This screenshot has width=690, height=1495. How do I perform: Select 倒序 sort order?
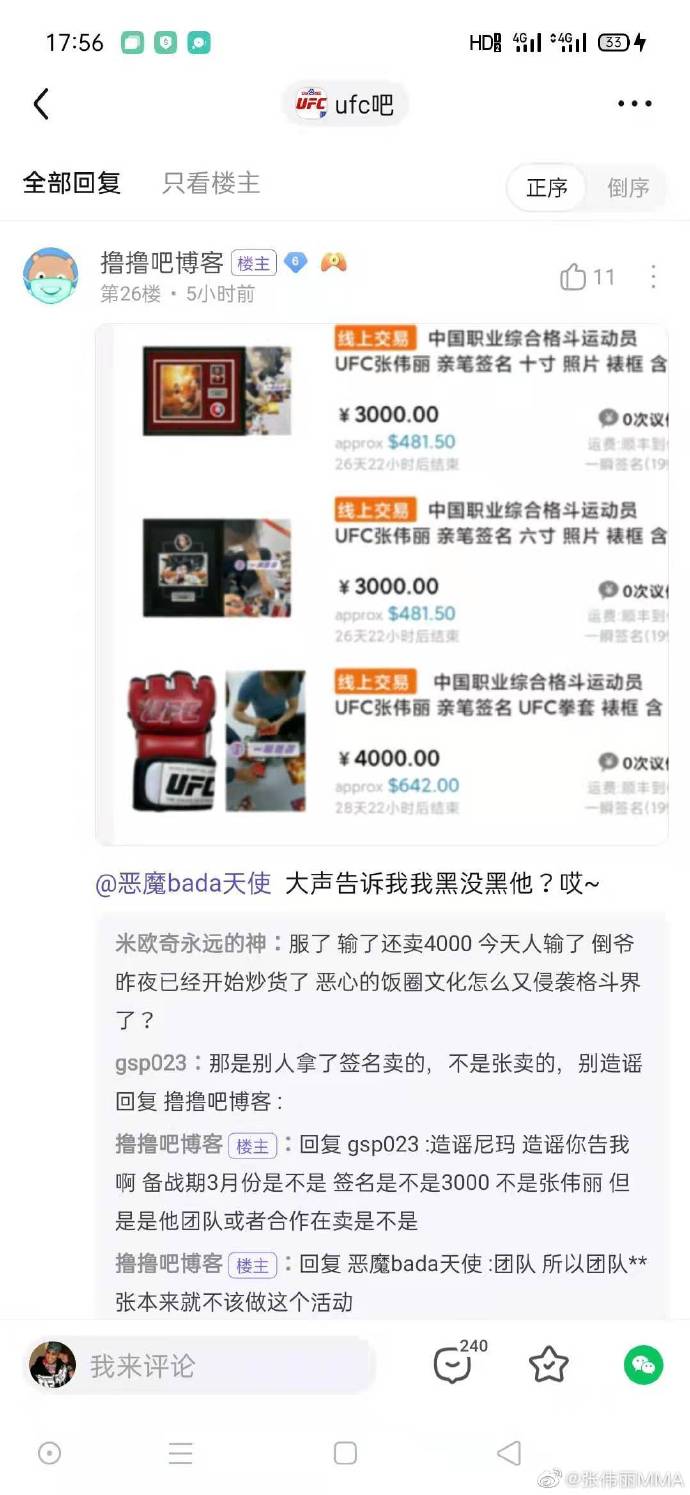tap(628, 188)
